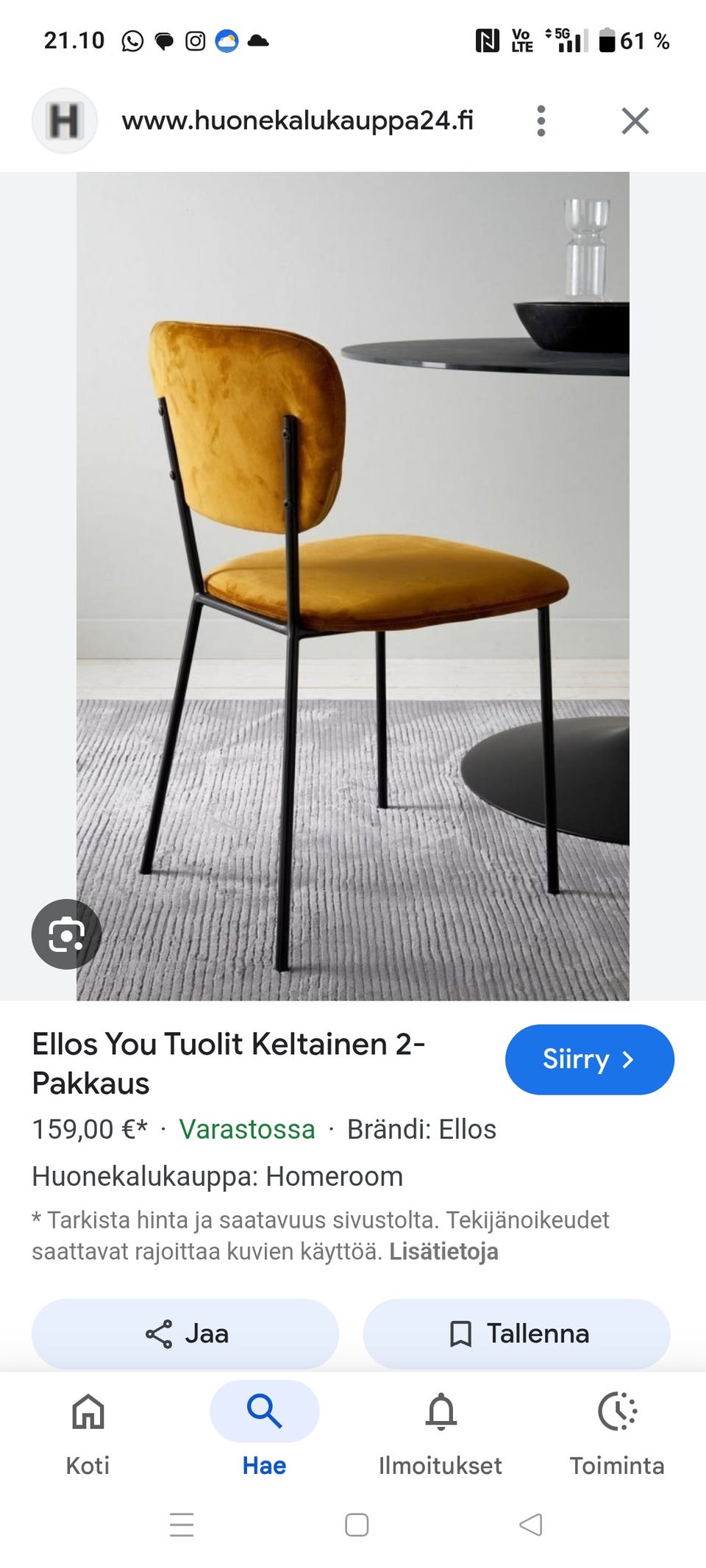This screenshot has width=706, height=1568.
Task: Show recent apps from the navigation bar
Action: tap(182, 1525)
